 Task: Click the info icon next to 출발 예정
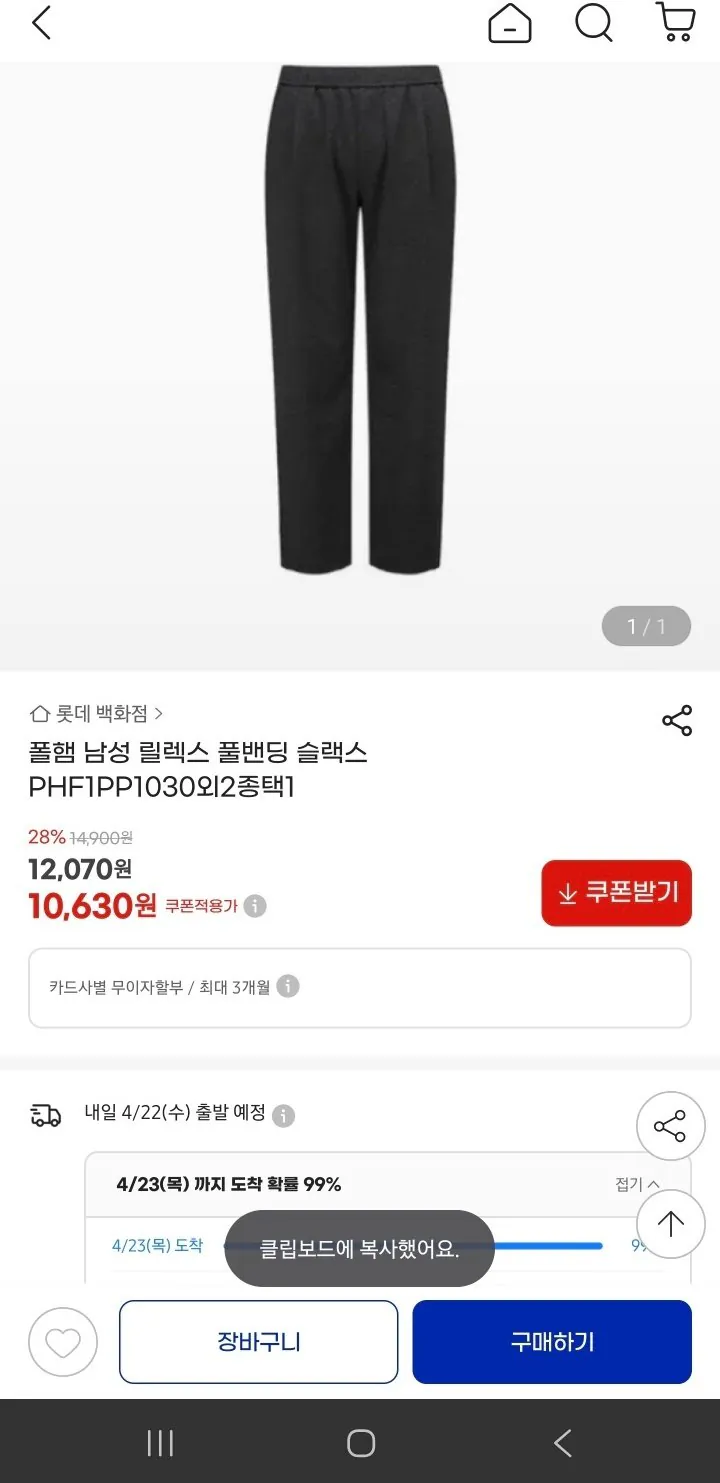click(284, 1116)
